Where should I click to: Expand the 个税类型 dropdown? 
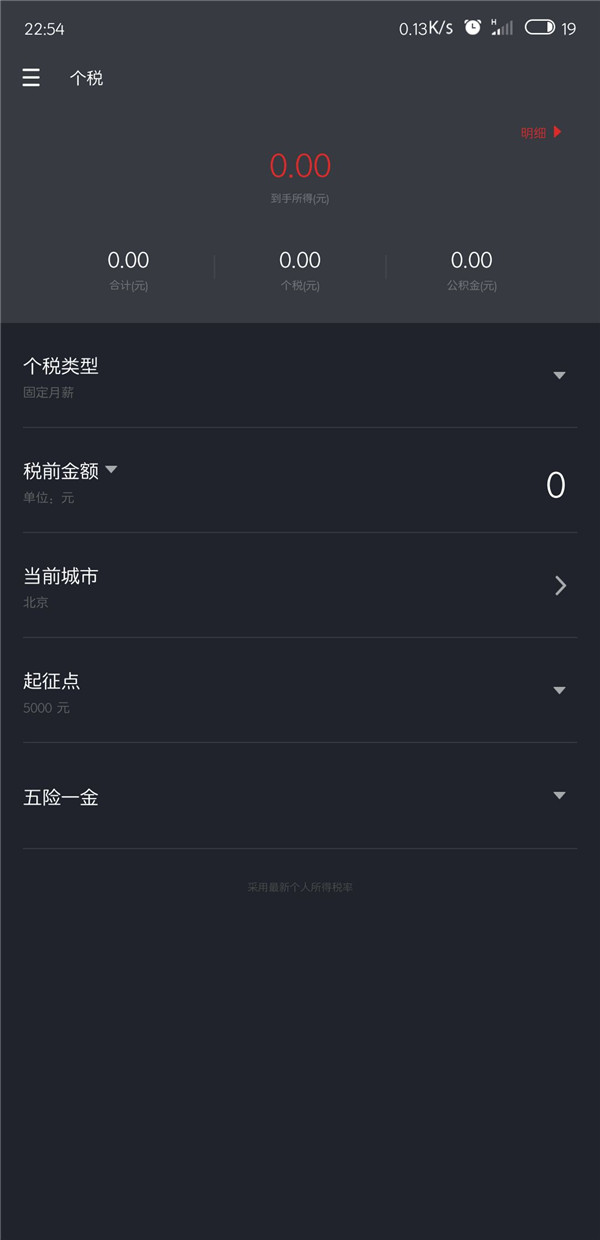[x=300, y=376]
